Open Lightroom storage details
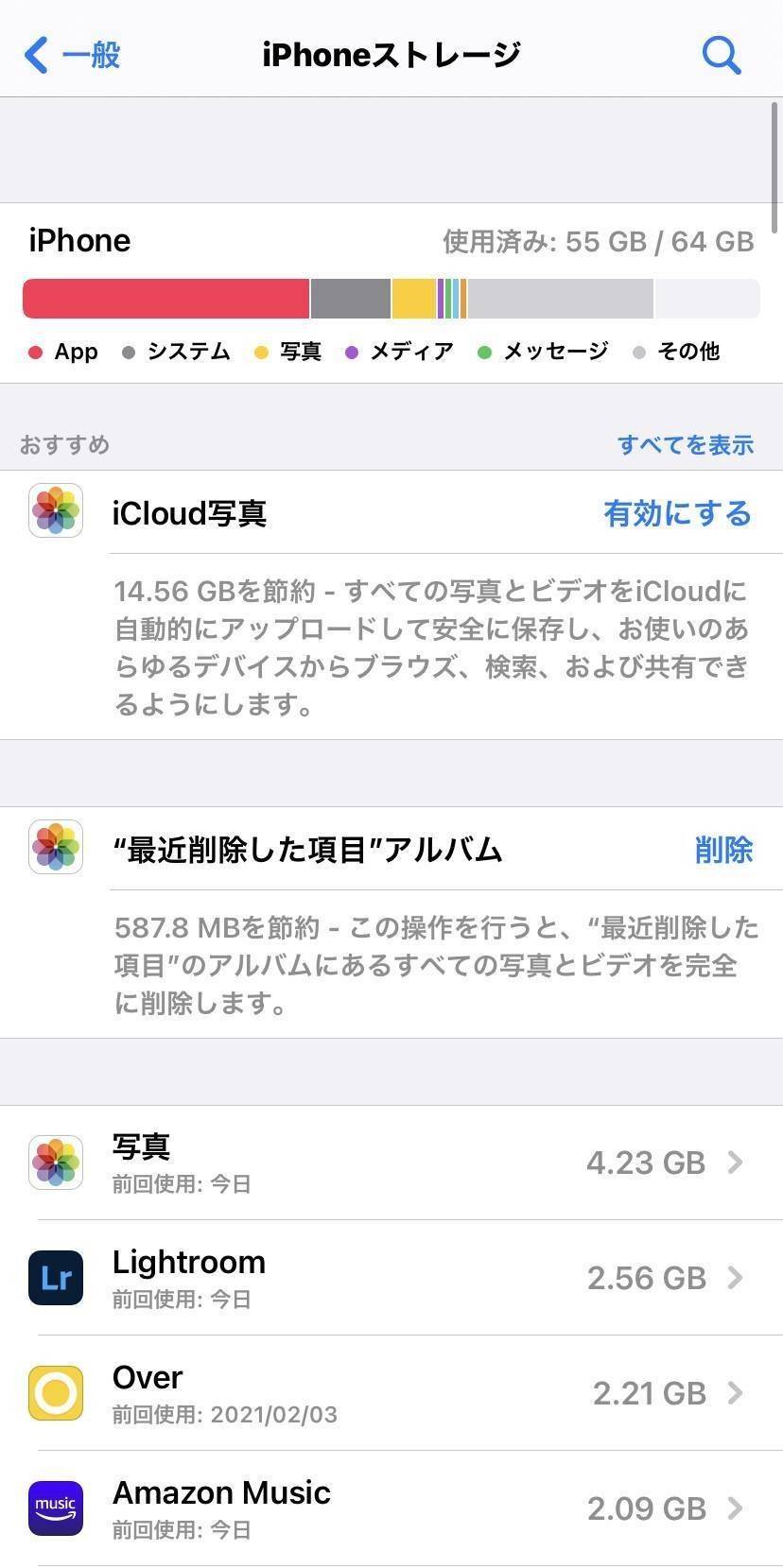 [391, 1278]
